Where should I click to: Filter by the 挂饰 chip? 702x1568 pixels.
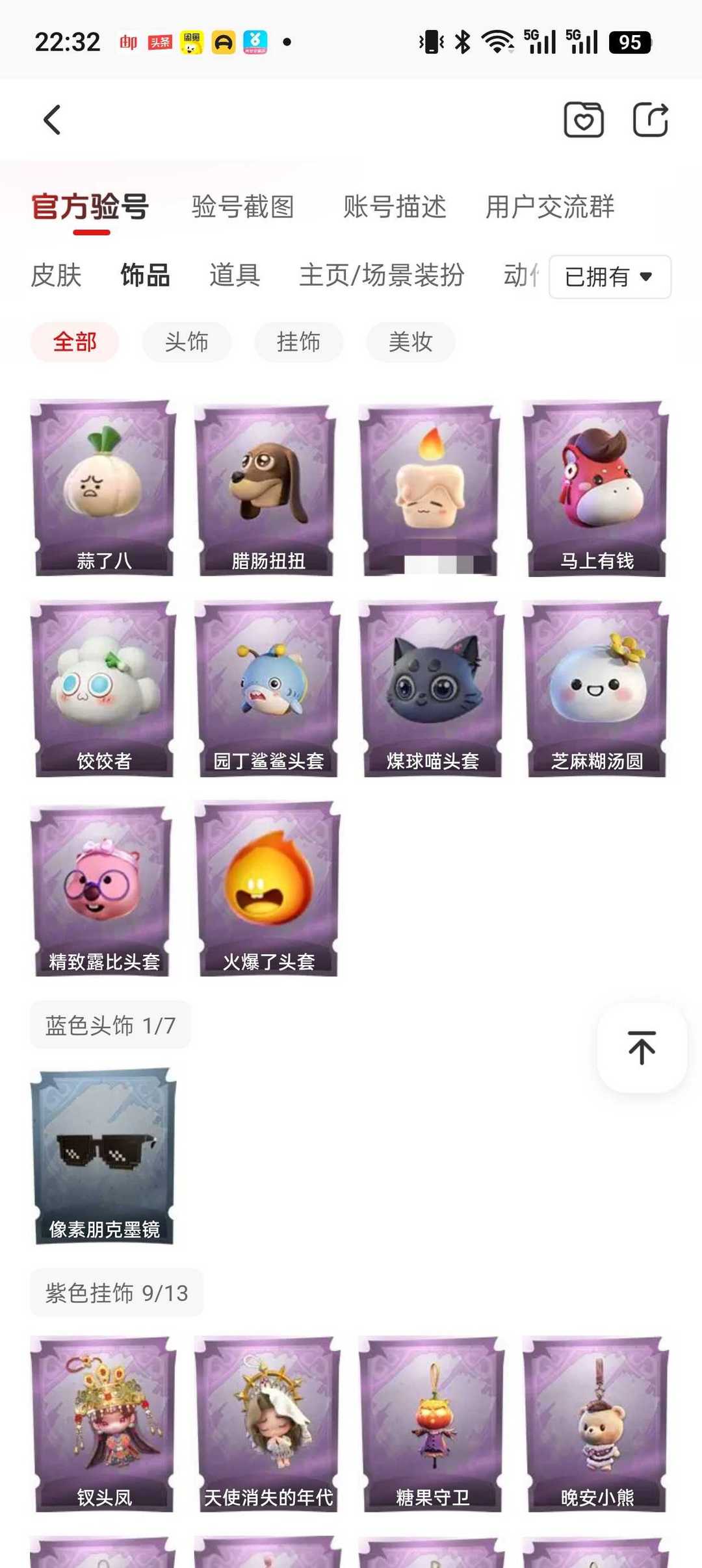(298, 342)
